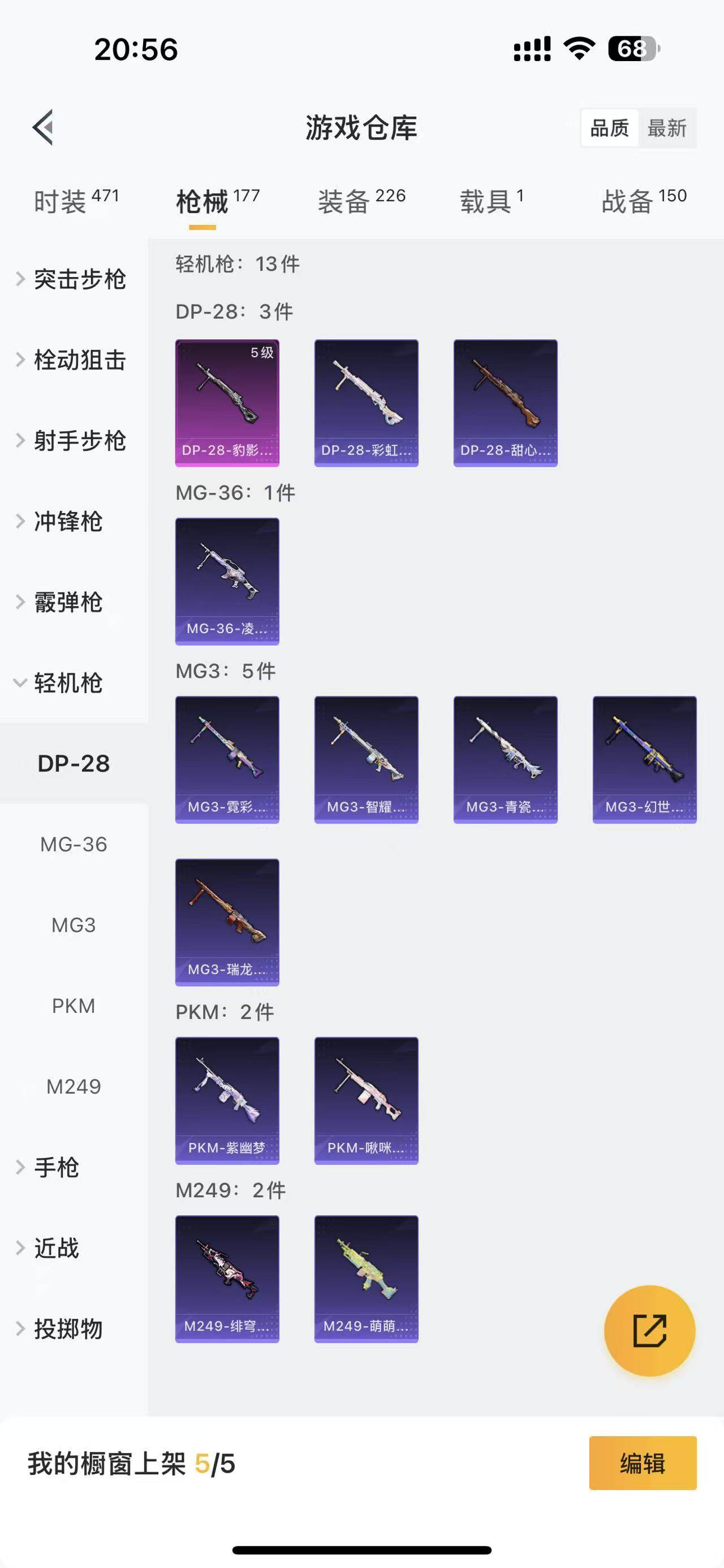Open the MG3-幻世 skin
This screenshot has height=1568, width=724.
(644, 760)
